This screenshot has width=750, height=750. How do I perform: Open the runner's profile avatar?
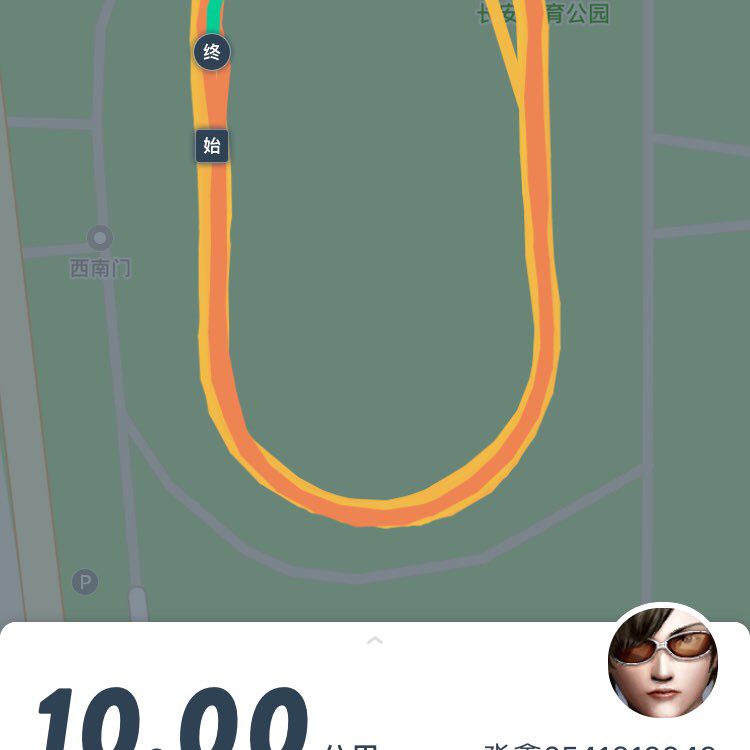(662, 661)
